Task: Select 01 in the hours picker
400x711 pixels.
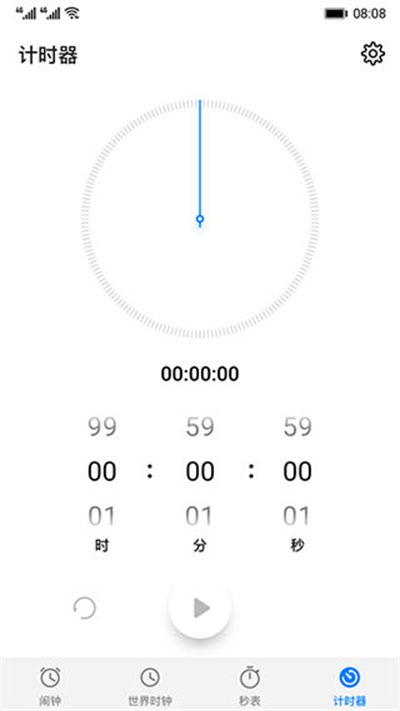Action: [x=102, y=516]
